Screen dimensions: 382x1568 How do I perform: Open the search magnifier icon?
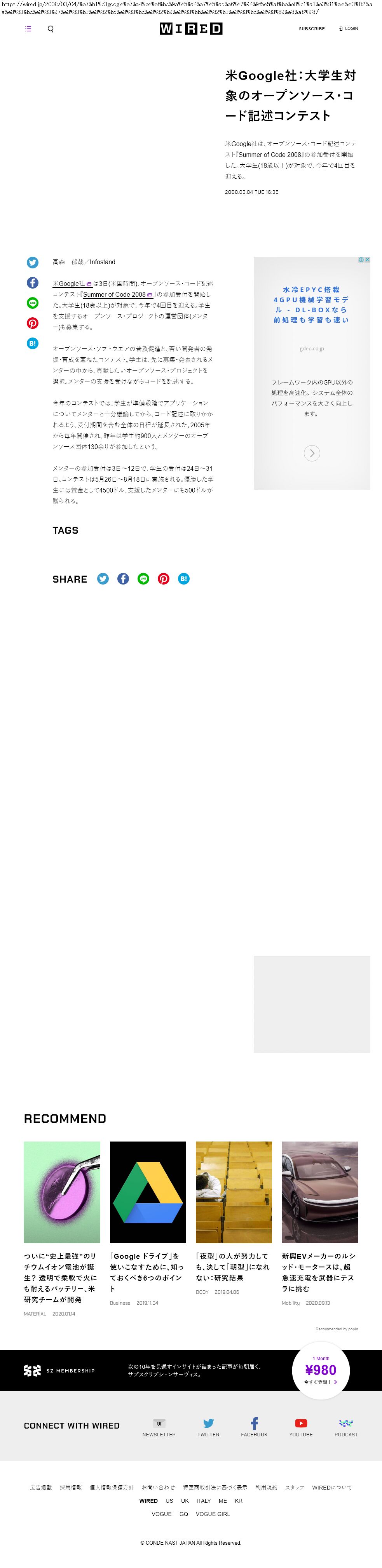click(51, 29)
